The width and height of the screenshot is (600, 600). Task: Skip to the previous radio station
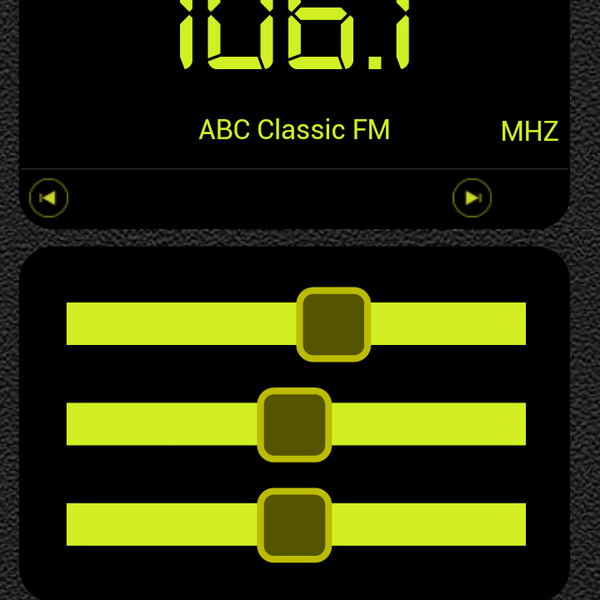click(48, 198)
